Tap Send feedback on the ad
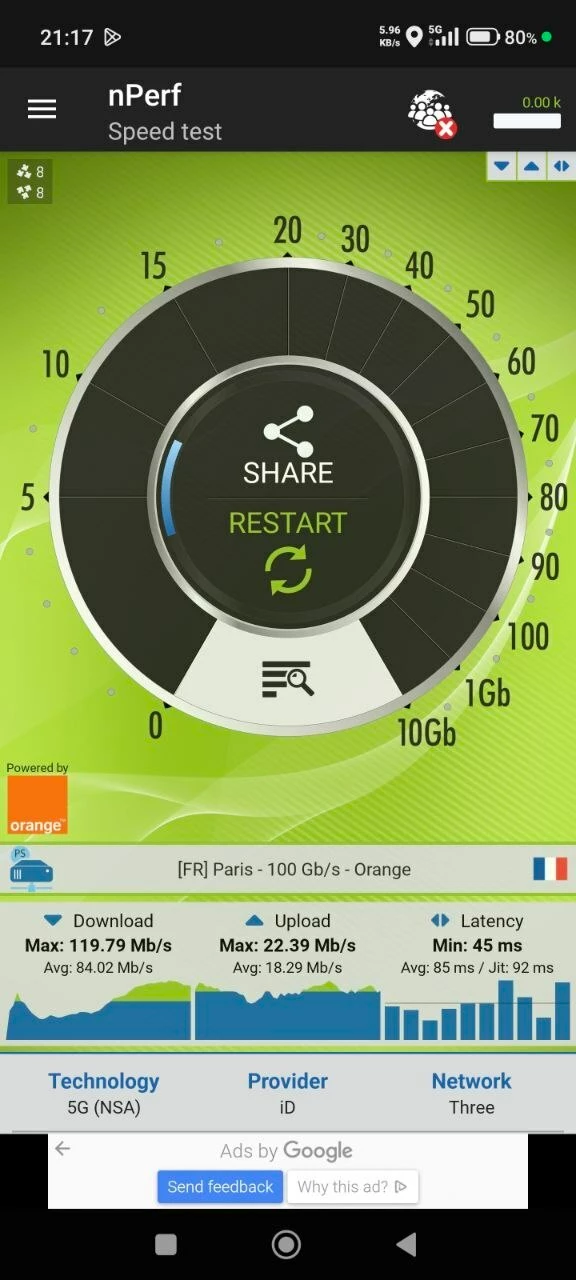The width and height of the screenshot is (576, 1280). tap(220, 1186)
